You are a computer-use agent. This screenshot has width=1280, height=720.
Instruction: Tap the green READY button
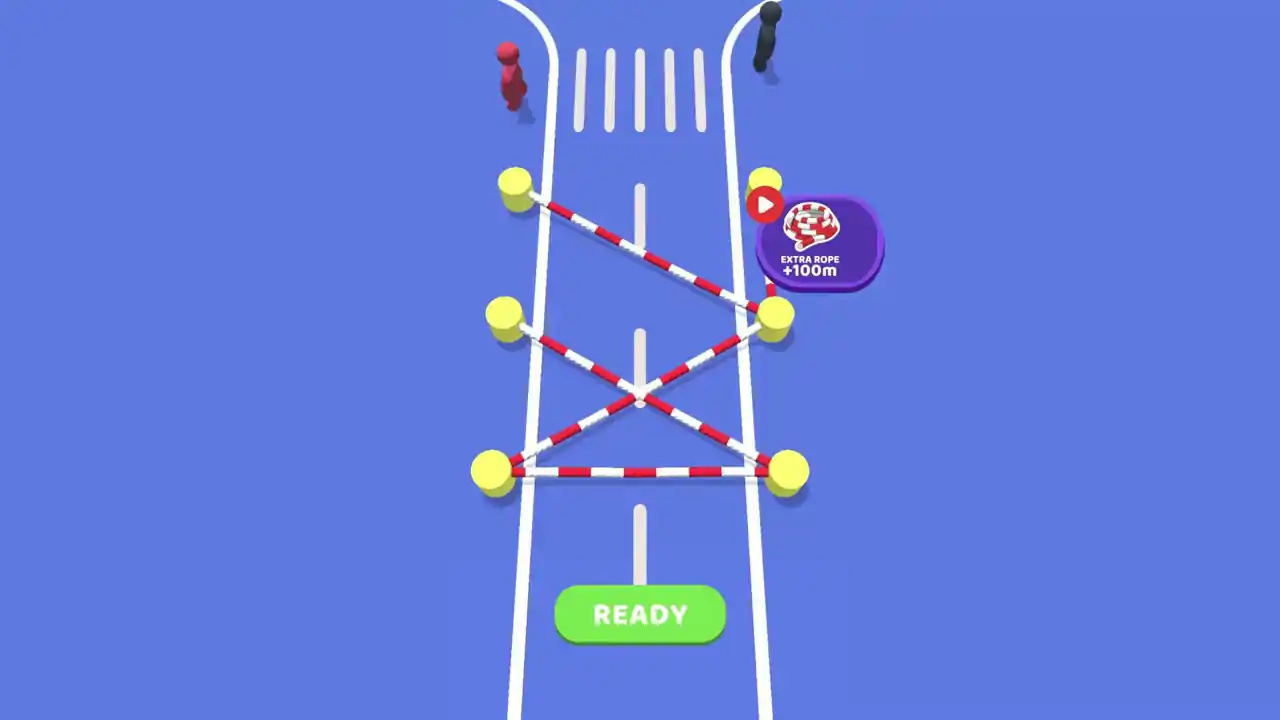[640, 614]
